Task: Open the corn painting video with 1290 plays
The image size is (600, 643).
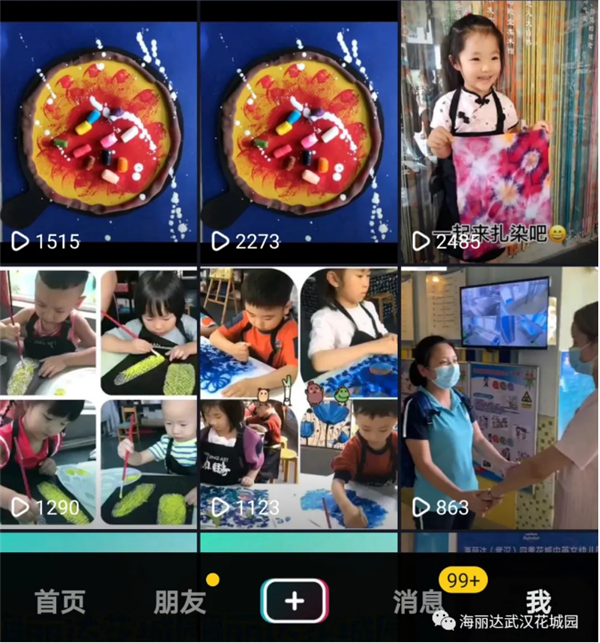Action: [98, 395]
